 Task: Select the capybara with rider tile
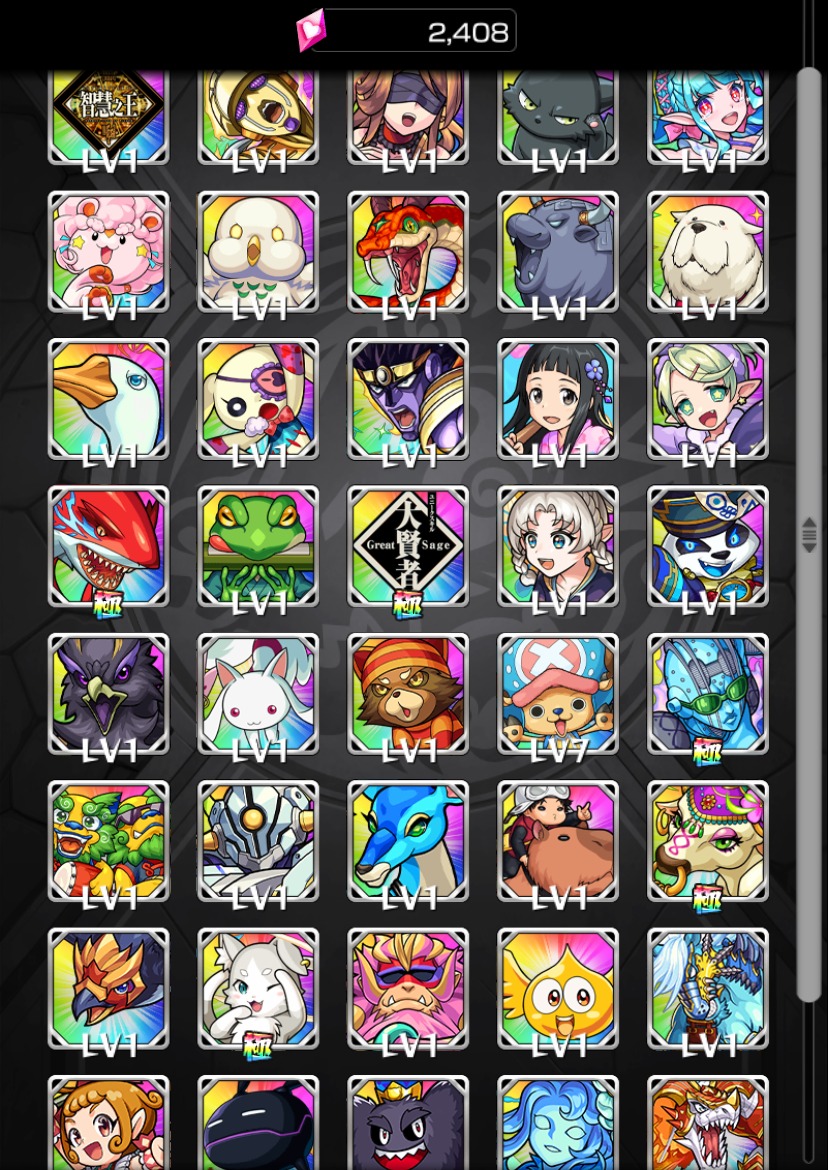click(558, 840)
